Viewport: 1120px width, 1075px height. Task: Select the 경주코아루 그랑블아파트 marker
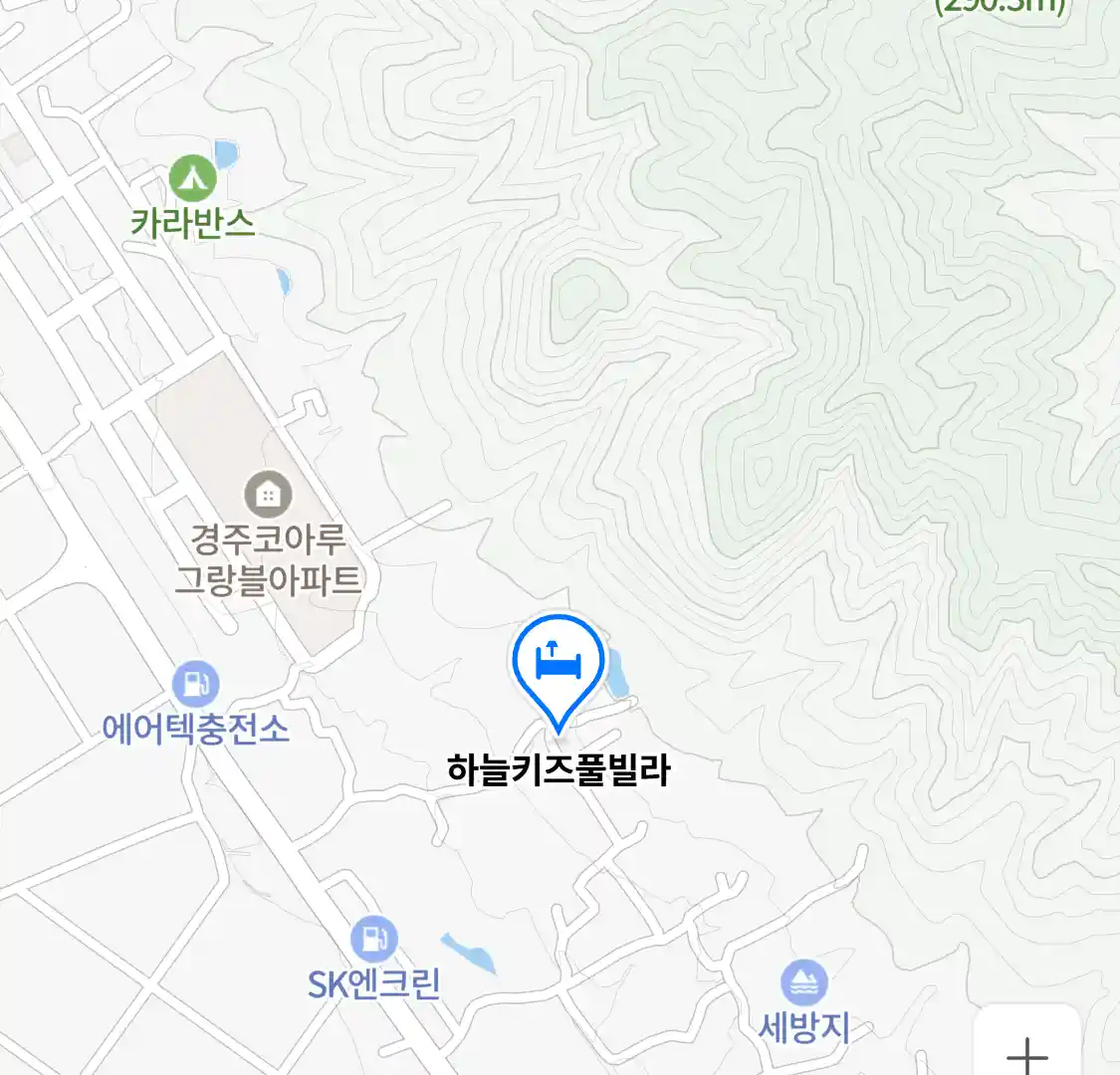[x=267, y=494]
